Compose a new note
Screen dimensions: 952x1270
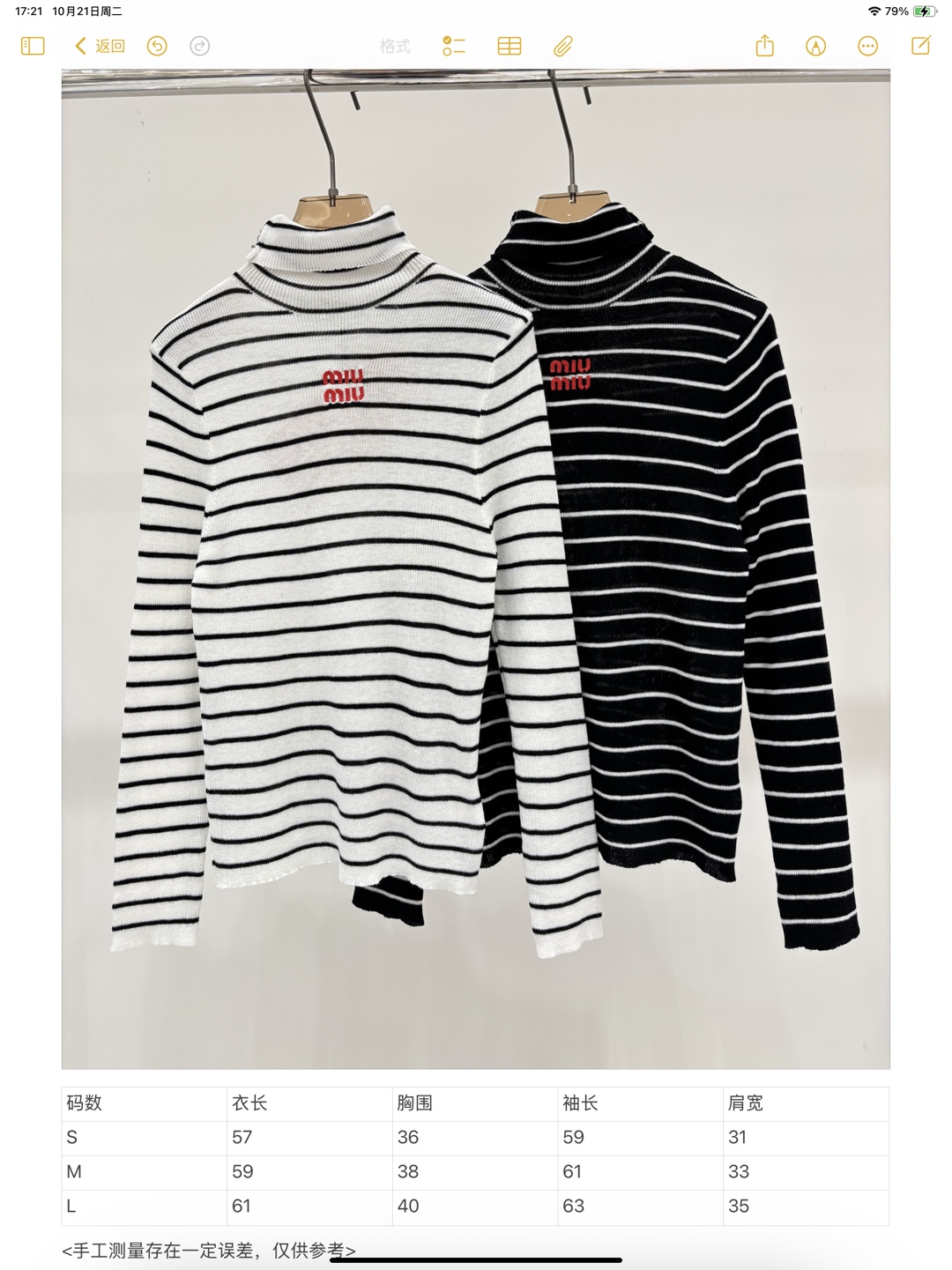click(x=921, y=46)
